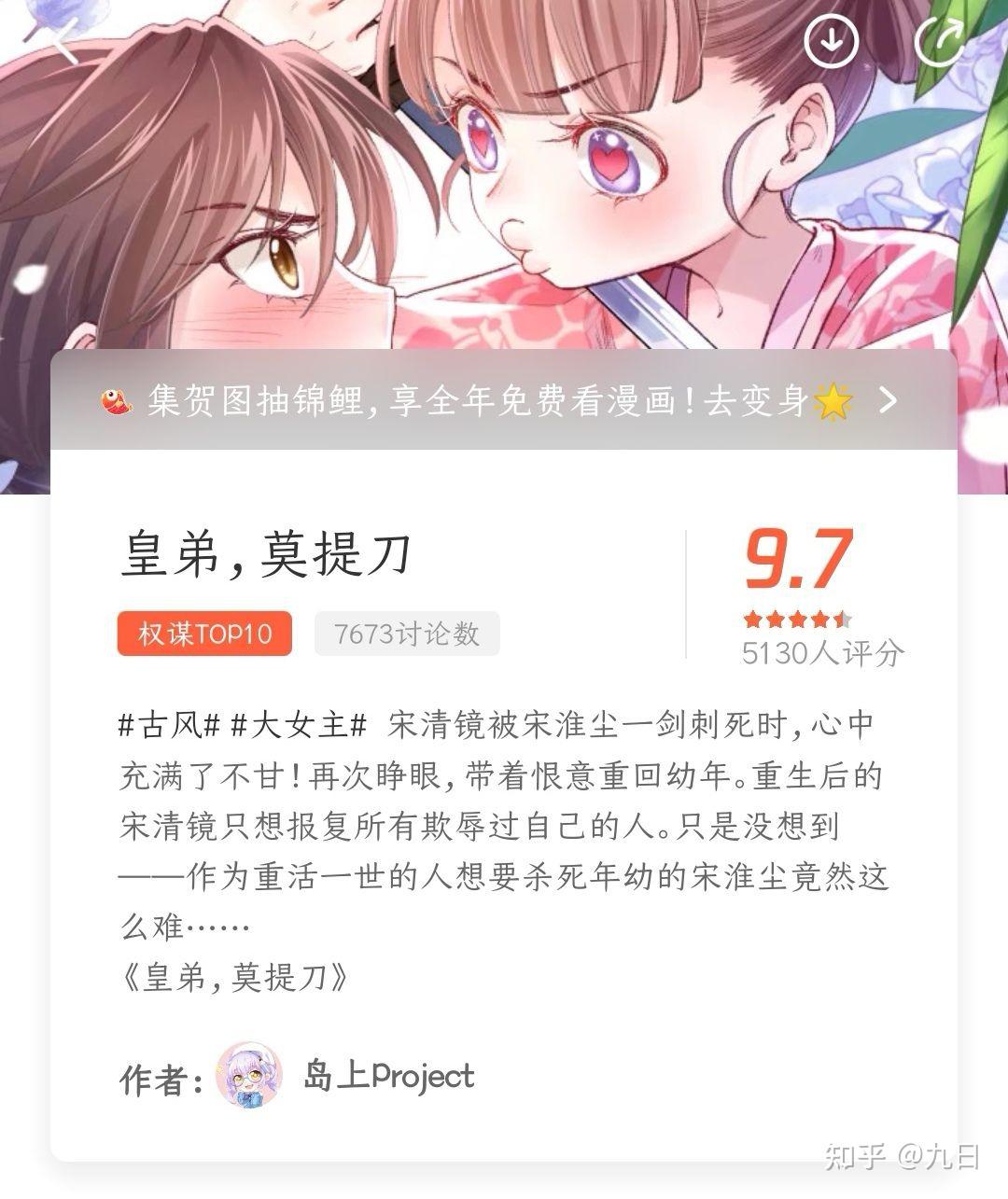
Task: View the 7673讨论数 discussions
Action: click(407, 634)
